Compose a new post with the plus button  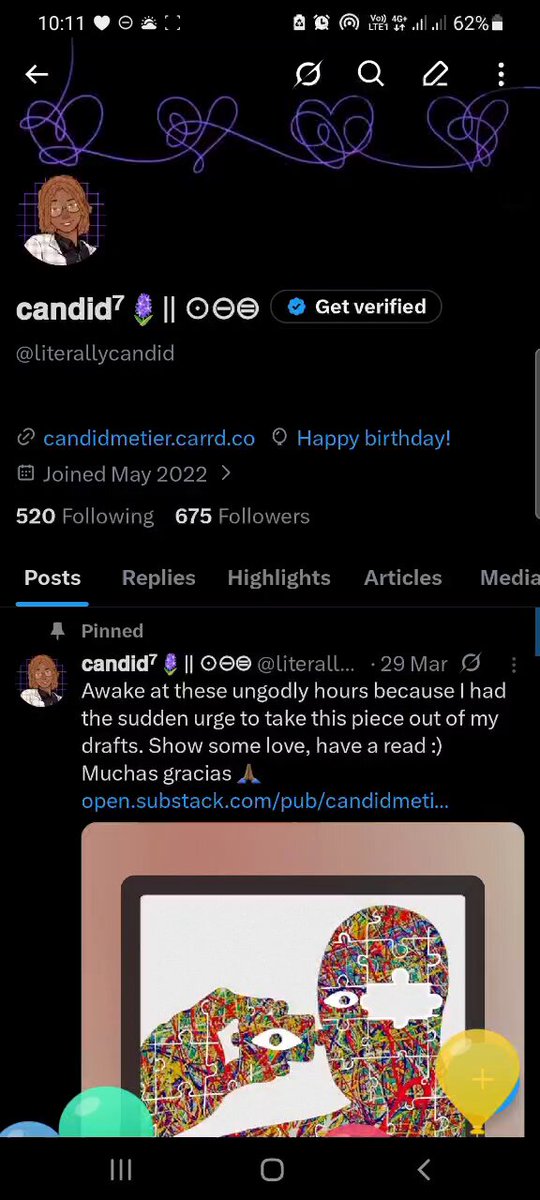[x=482, y=1079]
